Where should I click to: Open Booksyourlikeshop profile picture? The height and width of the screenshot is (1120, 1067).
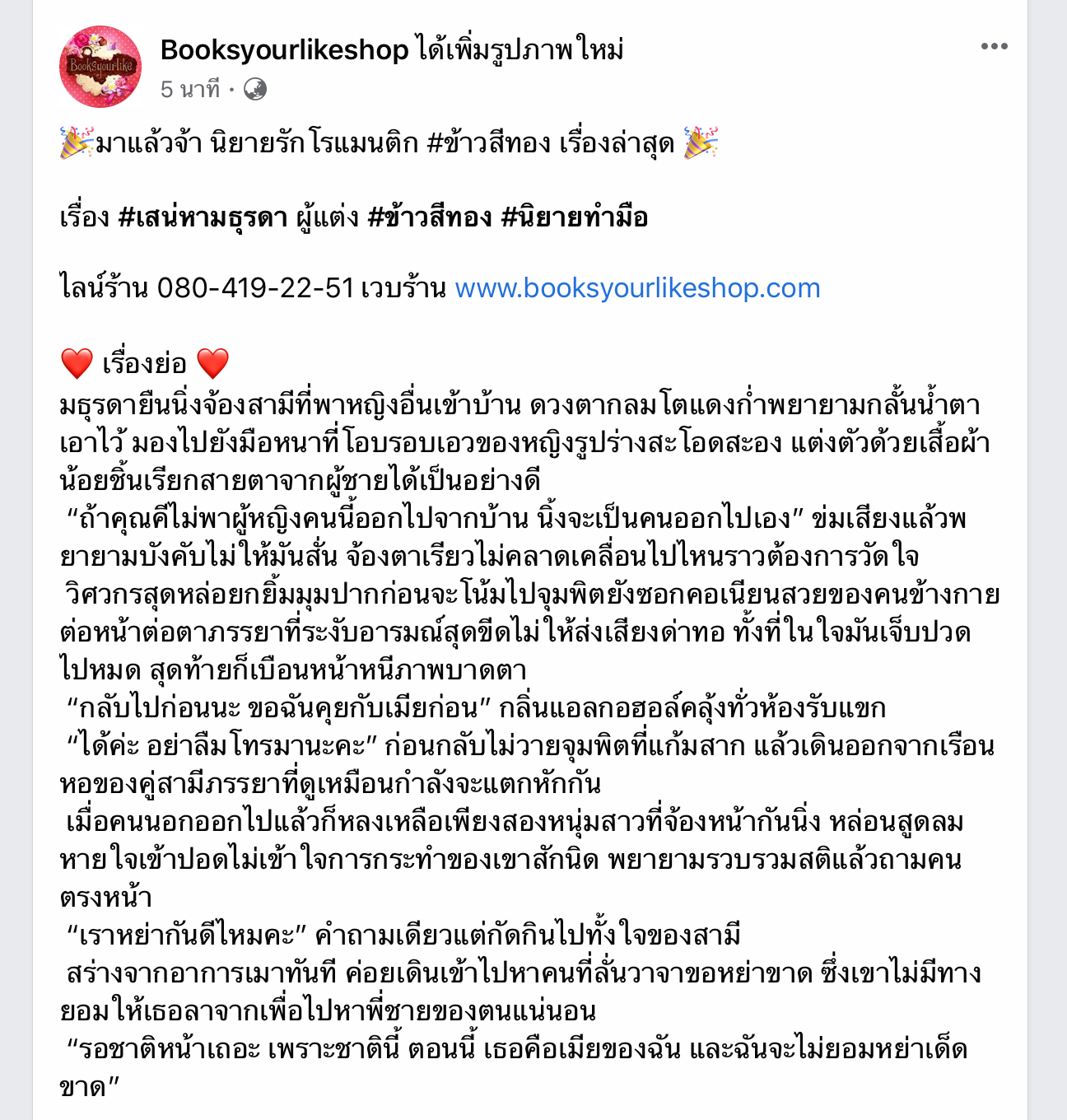coord(100,67)
